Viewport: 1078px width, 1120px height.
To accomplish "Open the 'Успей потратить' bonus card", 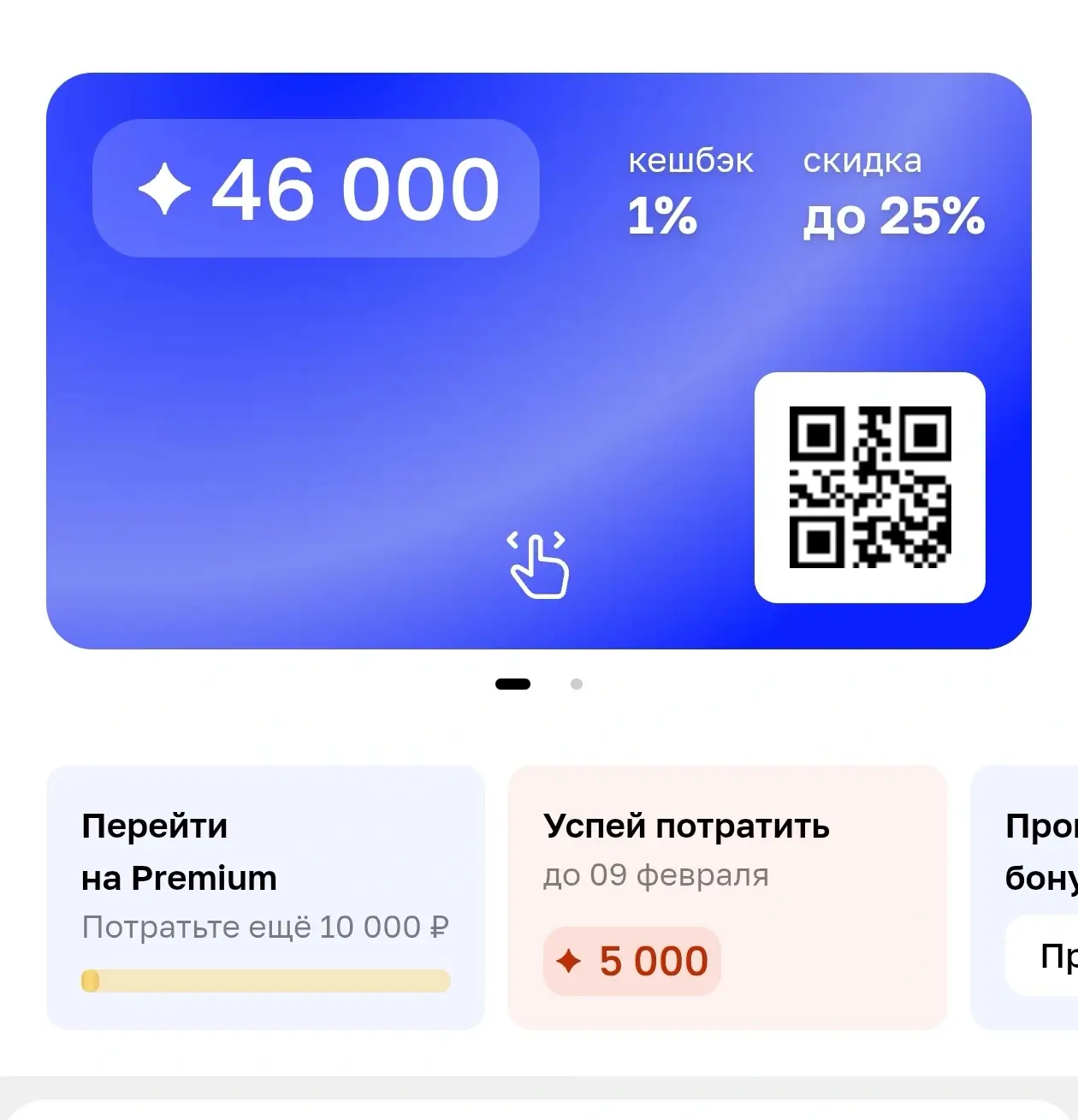I will [x=727, y=896].
